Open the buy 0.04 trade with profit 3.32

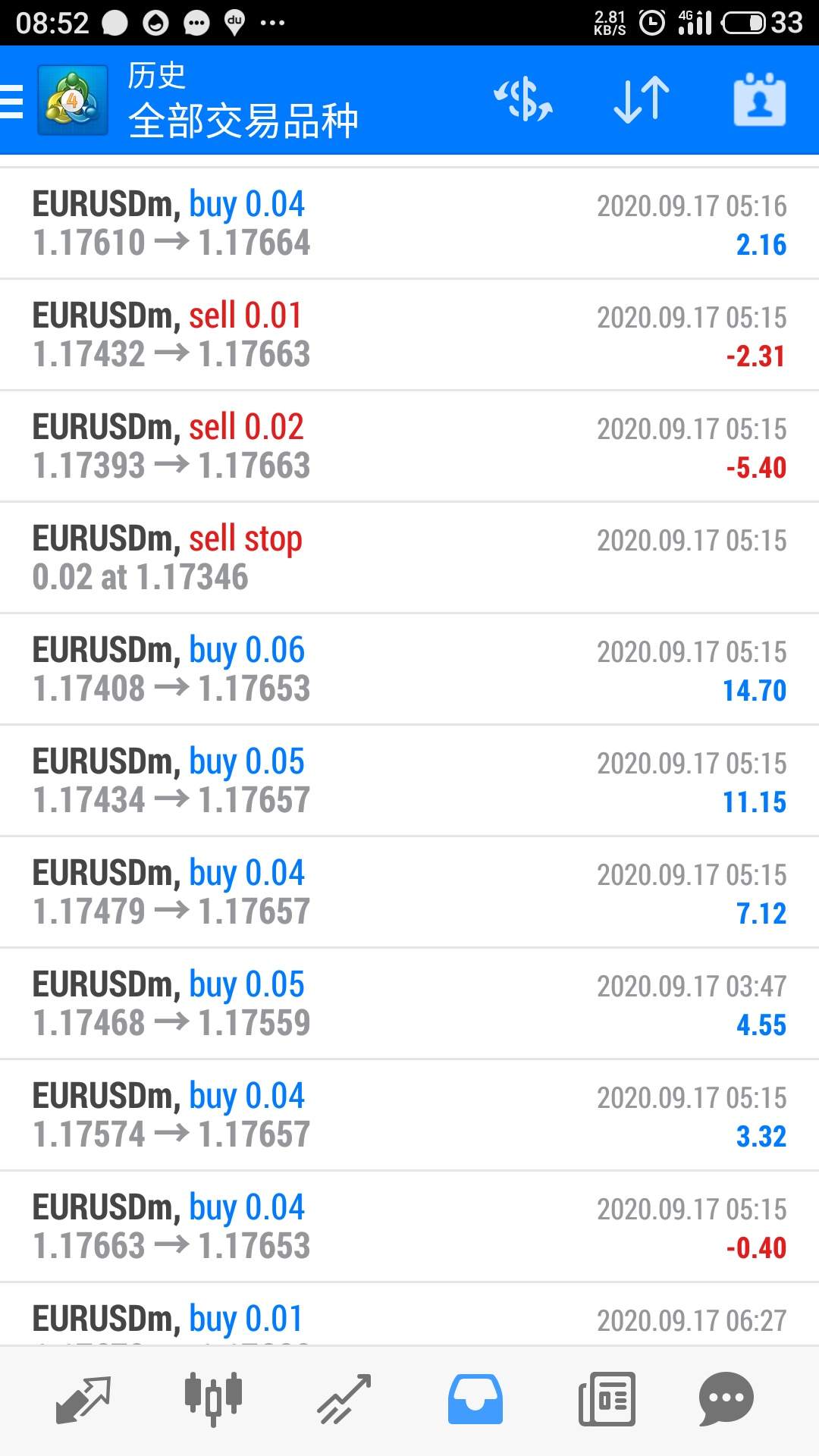pyautogui.click(x=409, y=1116)
